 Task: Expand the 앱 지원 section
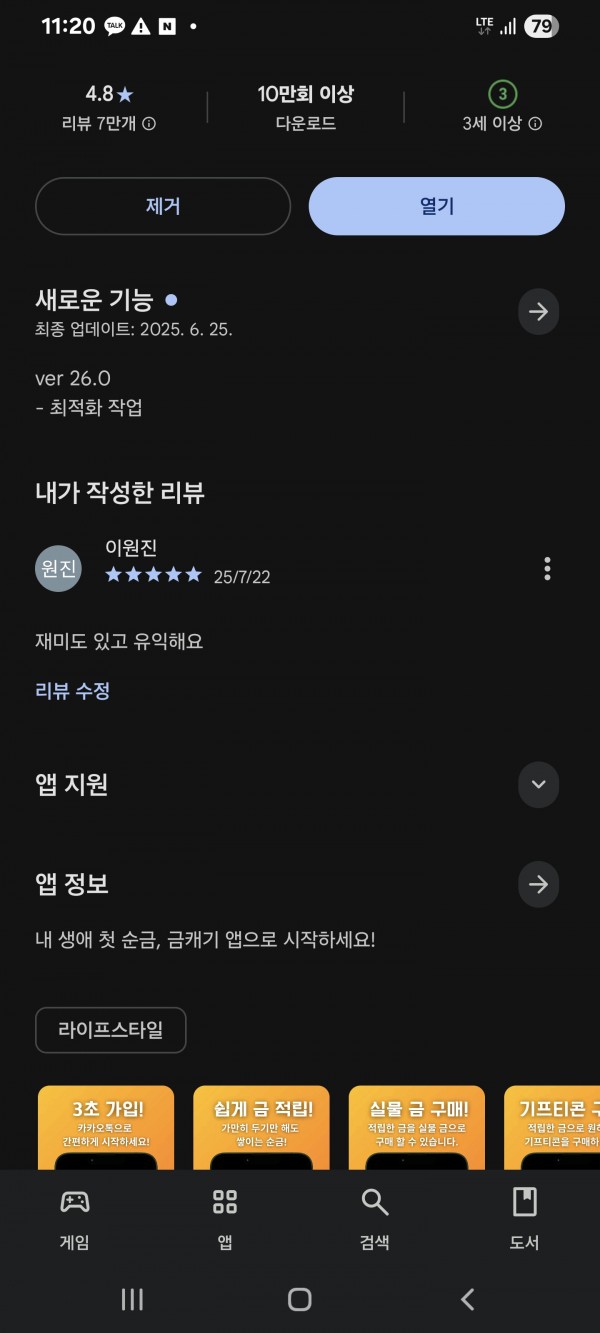(x=538, y=784)
